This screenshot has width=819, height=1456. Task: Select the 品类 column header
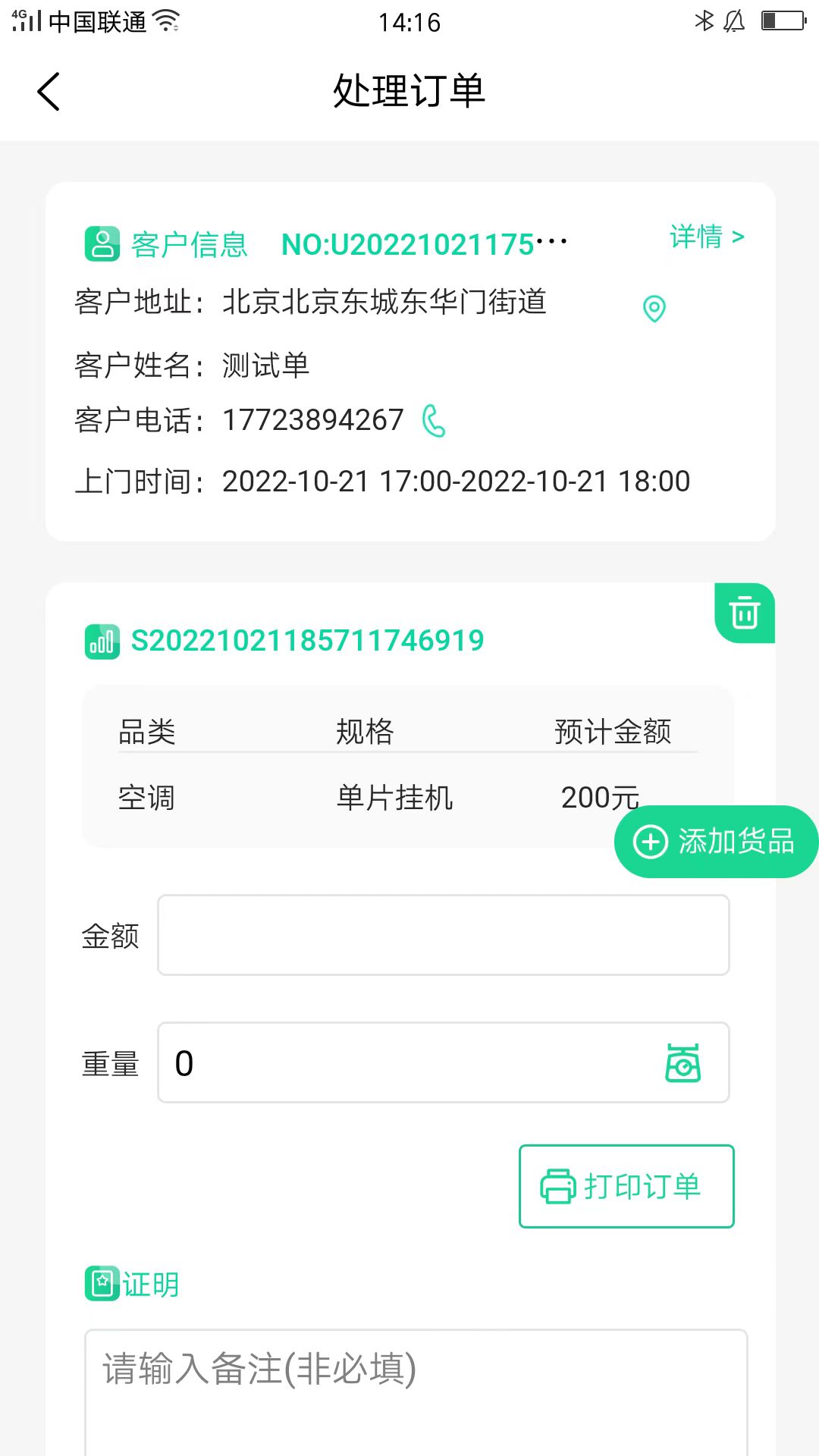[x=146, y=730]
